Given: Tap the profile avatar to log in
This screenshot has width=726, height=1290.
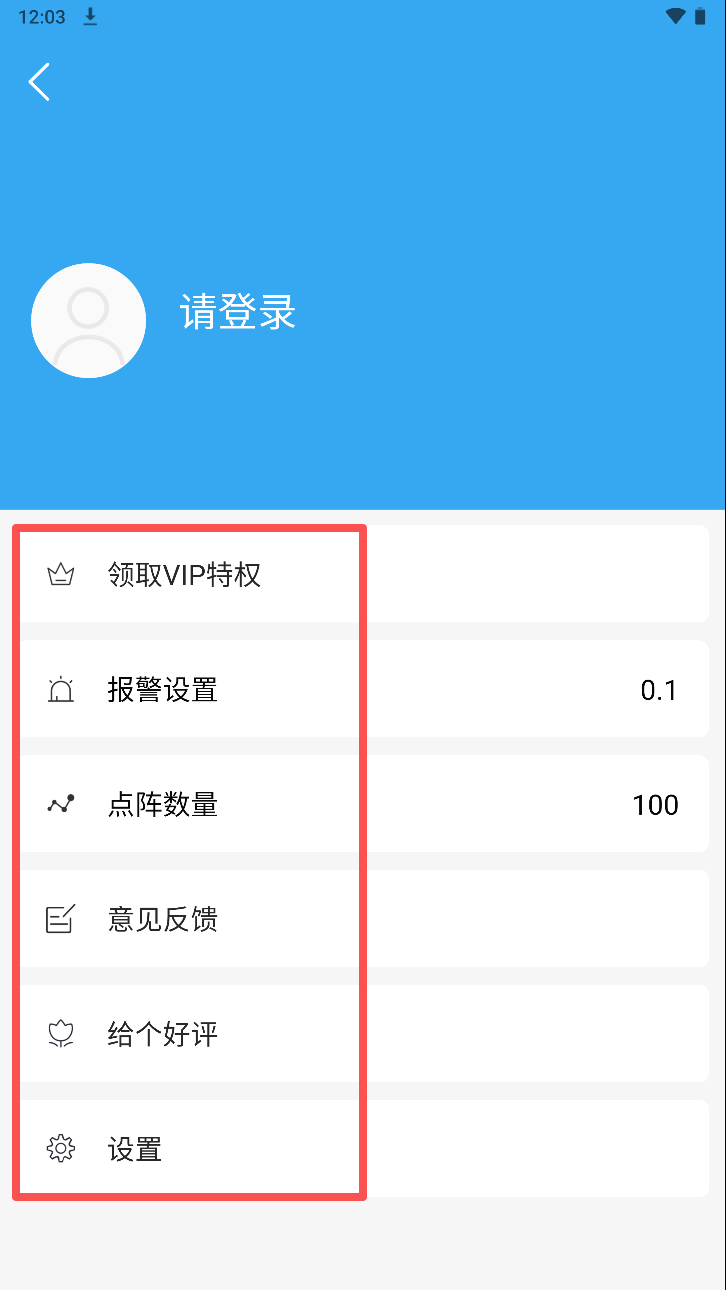Looking at the screenshot, I should pos(89,320).
